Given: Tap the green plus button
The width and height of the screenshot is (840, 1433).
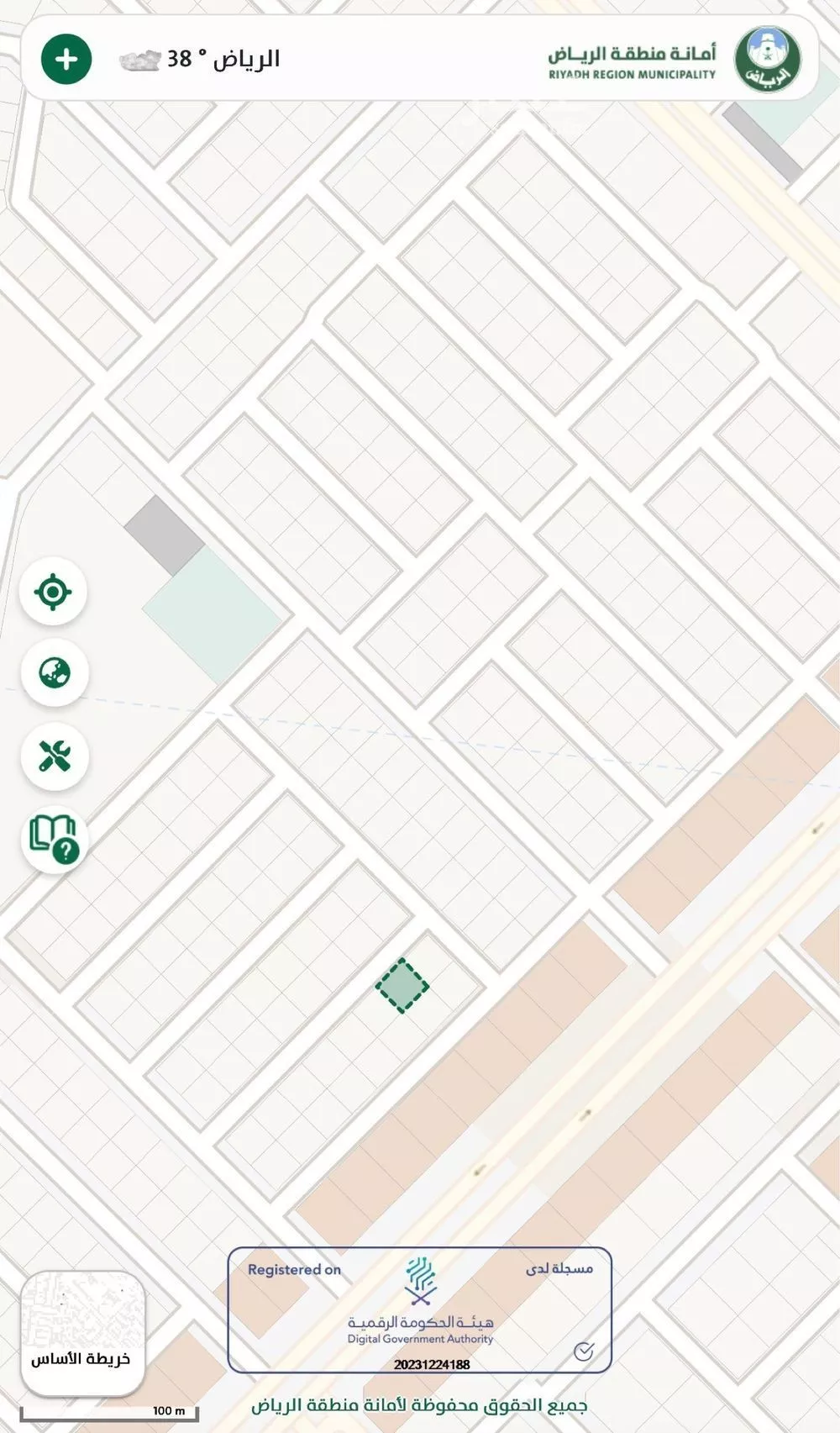Looking at the screenshot, I should pos(66,60).
